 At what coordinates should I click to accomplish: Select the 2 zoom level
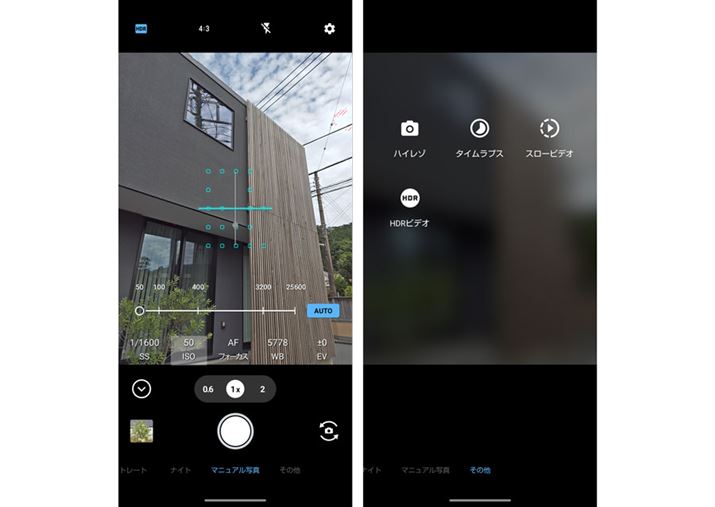point(262,389)
